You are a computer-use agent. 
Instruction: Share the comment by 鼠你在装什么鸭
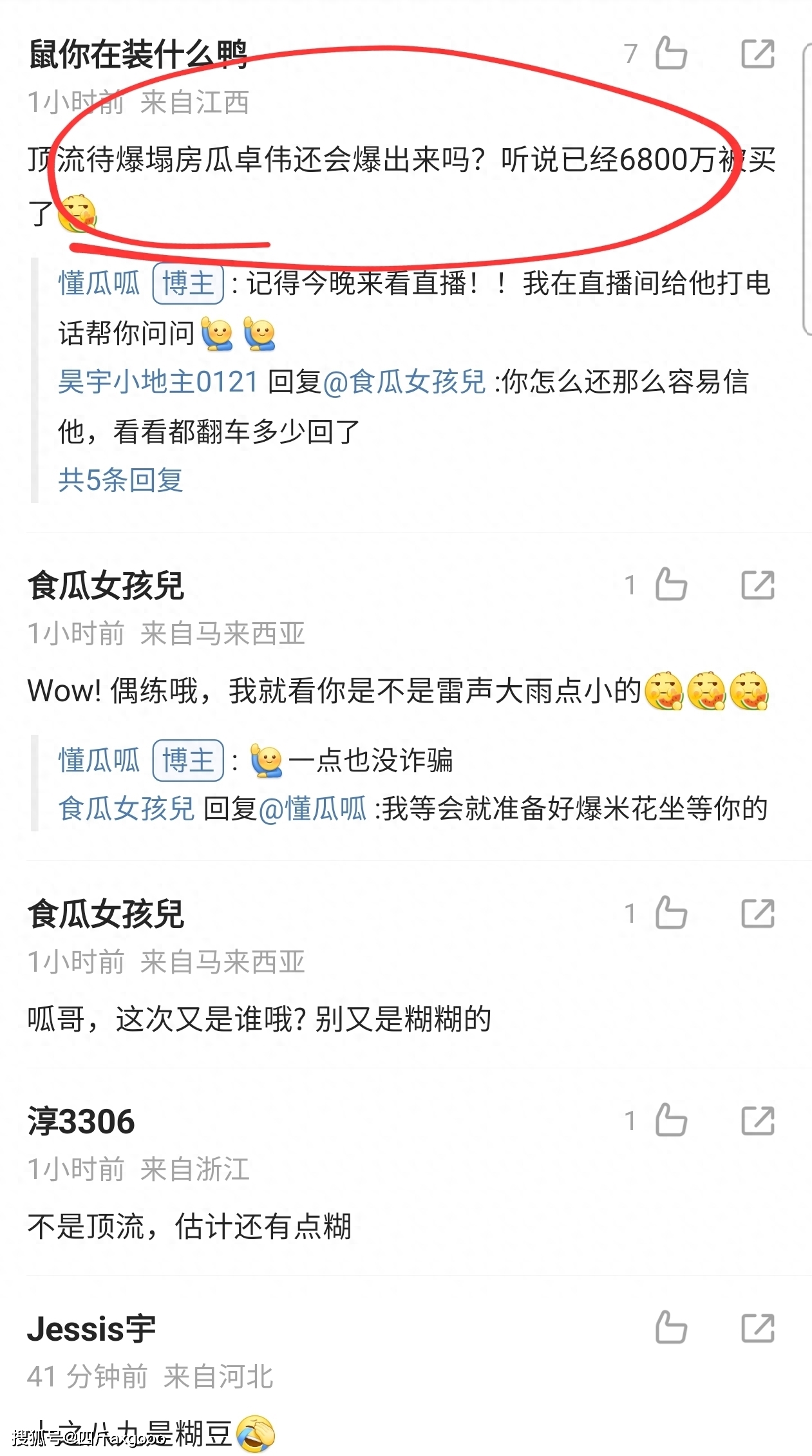click(x=757, y=53)
